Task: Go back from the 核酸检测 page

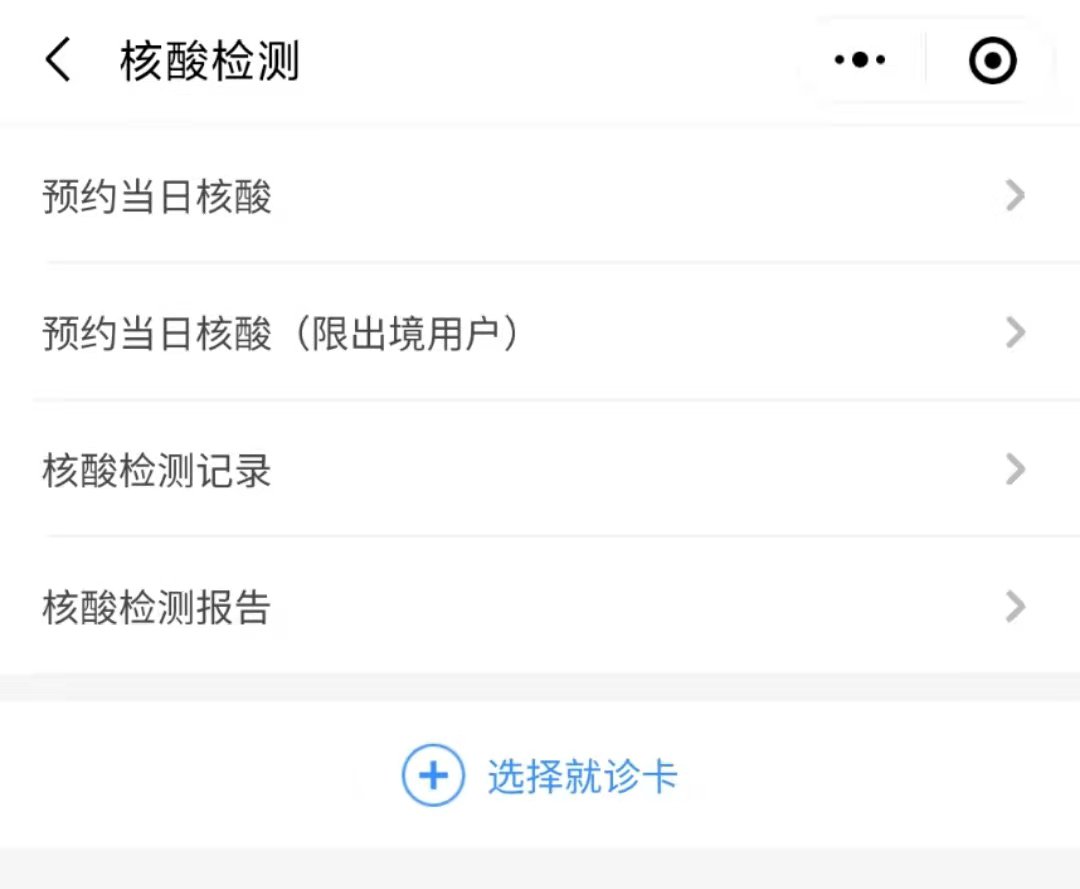Action: pos(58,61)
